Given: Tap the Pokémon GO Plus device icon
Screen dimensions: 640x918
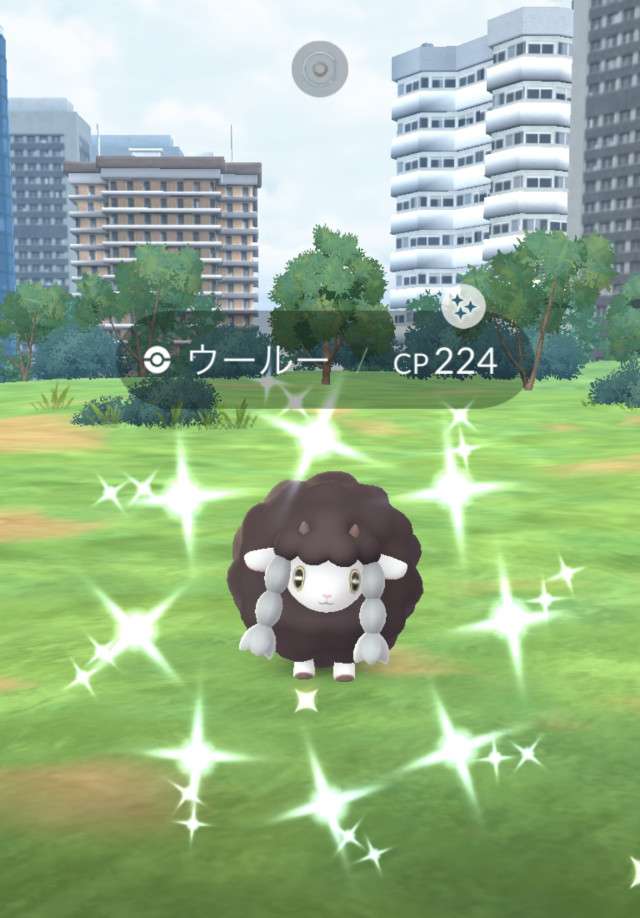Looking at the screenshot, I should pos(319,69).
